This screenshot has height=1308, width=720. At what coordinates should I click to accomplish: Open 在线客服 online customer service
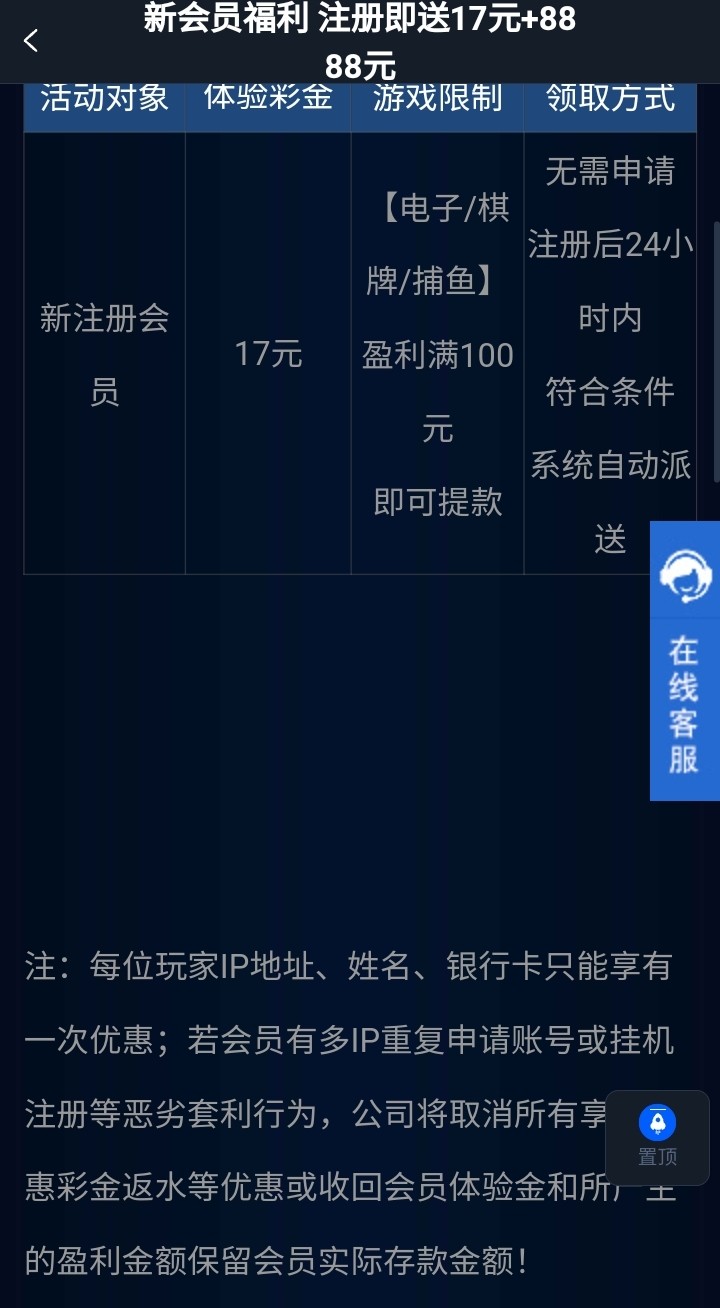684,661
